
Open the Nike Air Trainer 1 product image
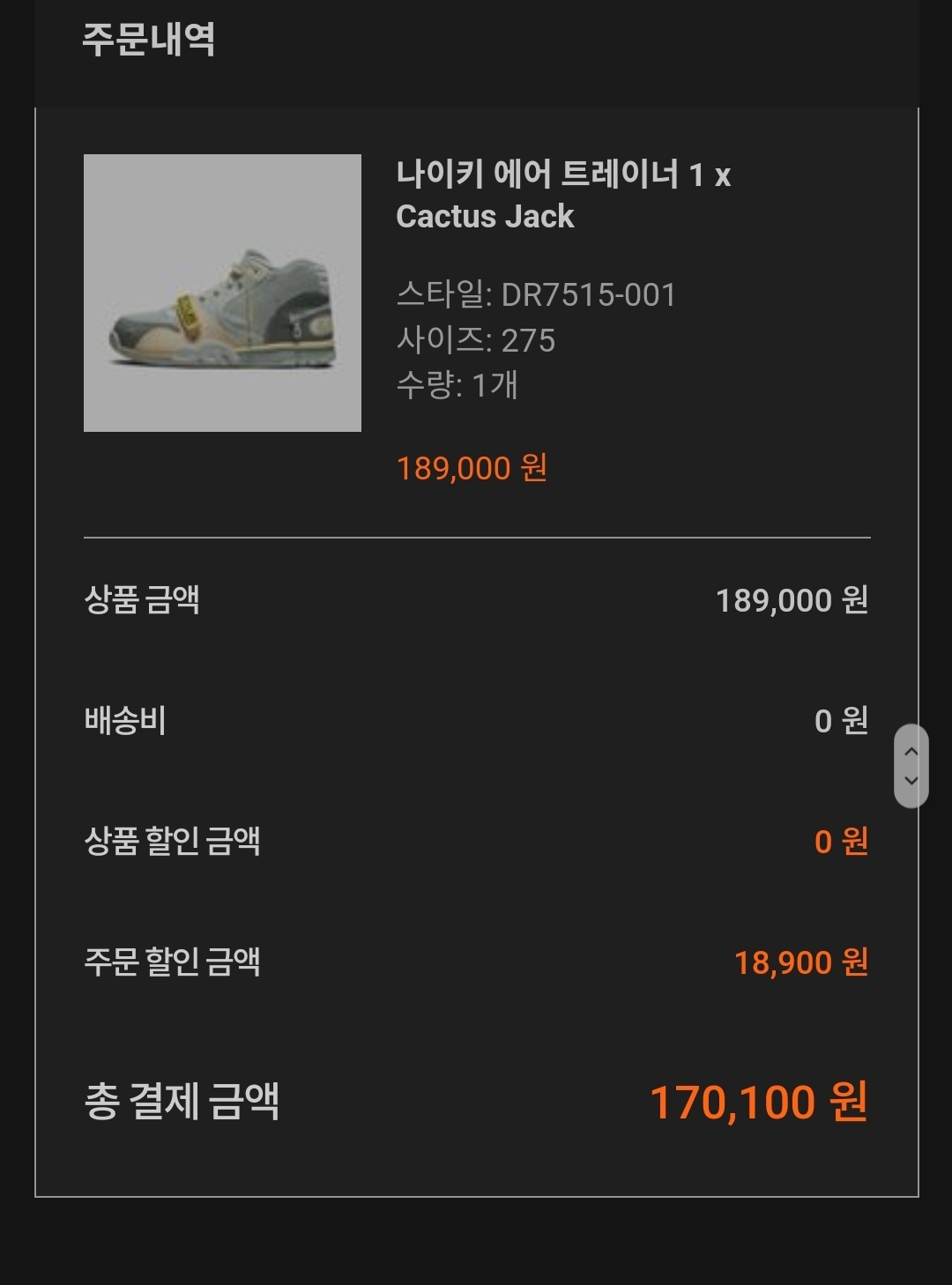(222, 293)
